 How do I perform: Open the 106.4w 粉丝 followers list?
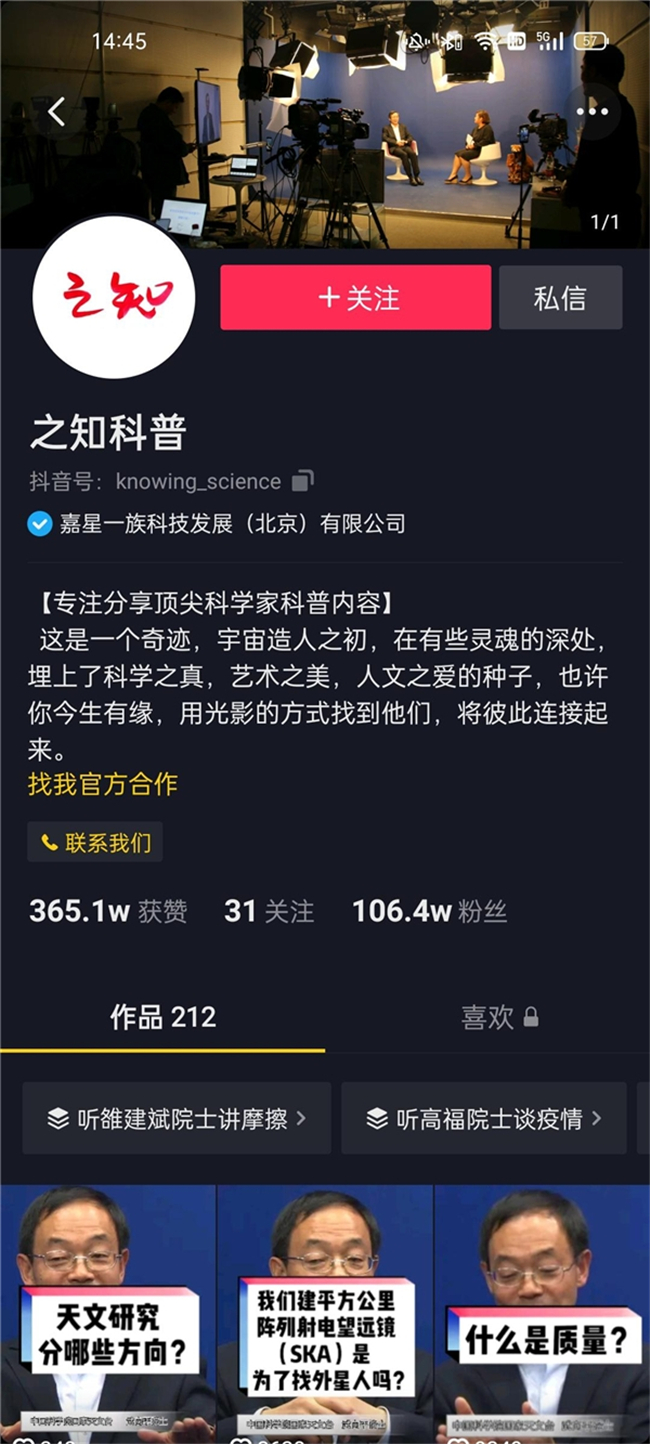pyautogui.click(x=429, y=911)
